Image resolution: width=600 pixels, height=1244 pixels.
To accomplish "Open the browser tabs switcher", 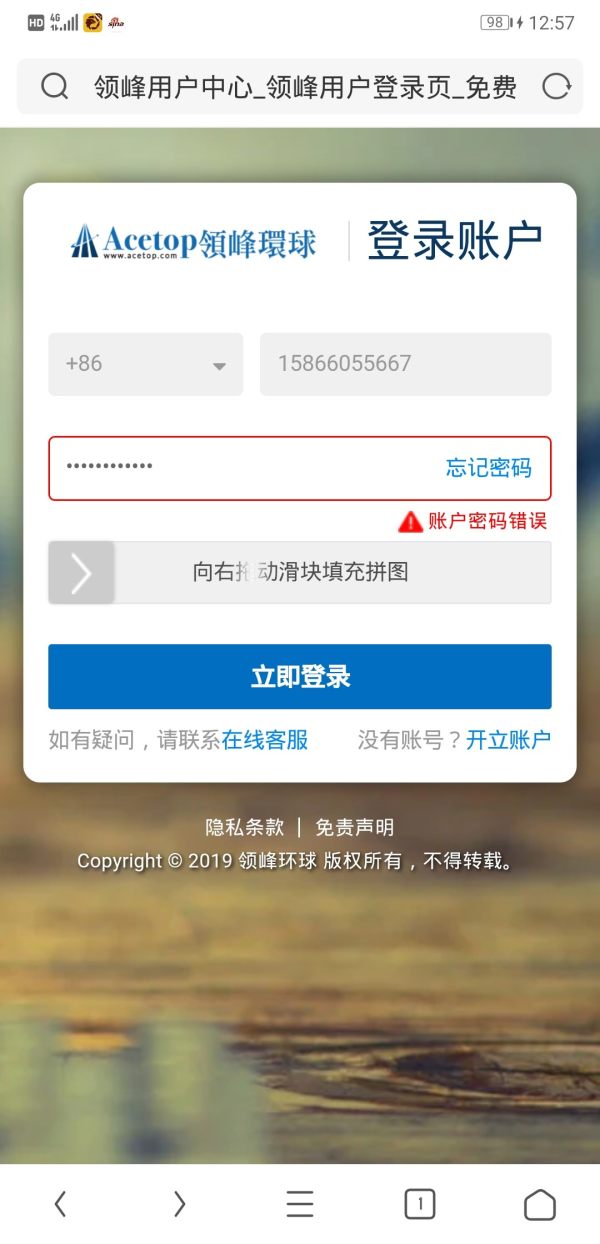I will (420, 1204).
